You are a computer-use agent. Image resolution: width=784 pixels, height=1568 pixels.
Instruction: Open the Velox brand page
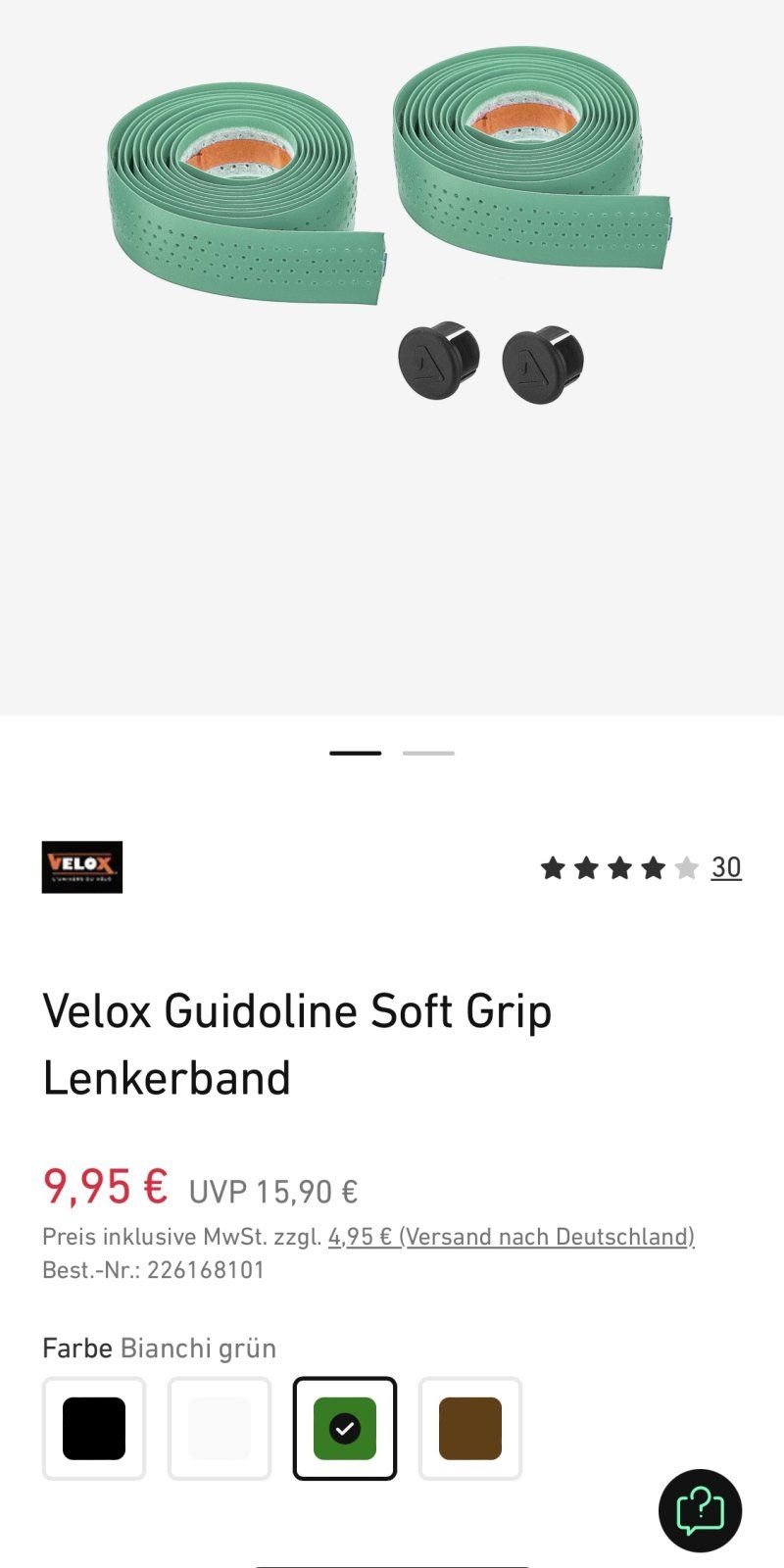pos(82,867)
